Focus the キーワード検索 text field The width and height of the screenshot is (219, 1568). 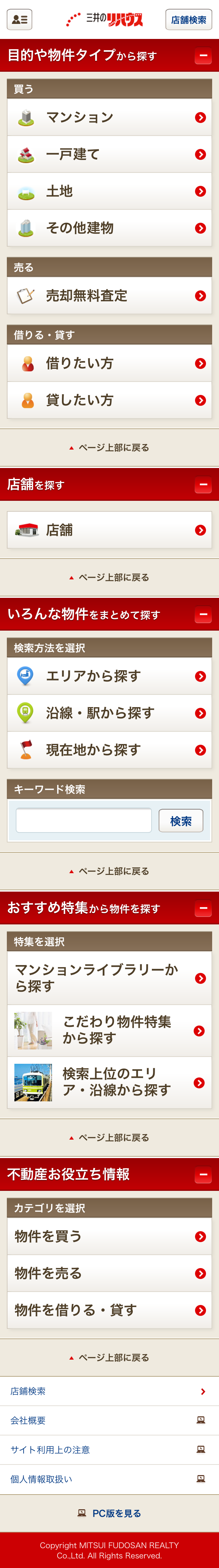tap(83, 821)
